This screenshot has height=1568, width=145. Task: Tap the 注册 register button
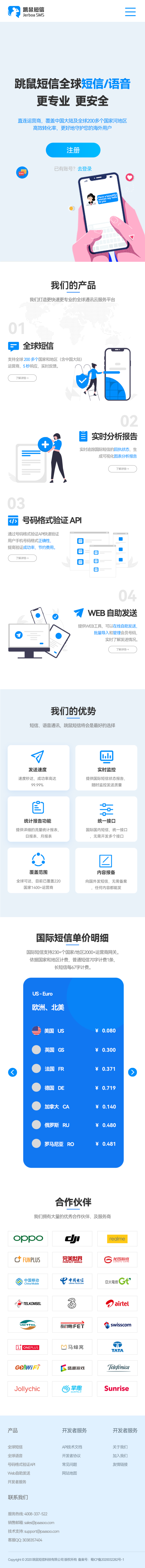pos(73,150)
